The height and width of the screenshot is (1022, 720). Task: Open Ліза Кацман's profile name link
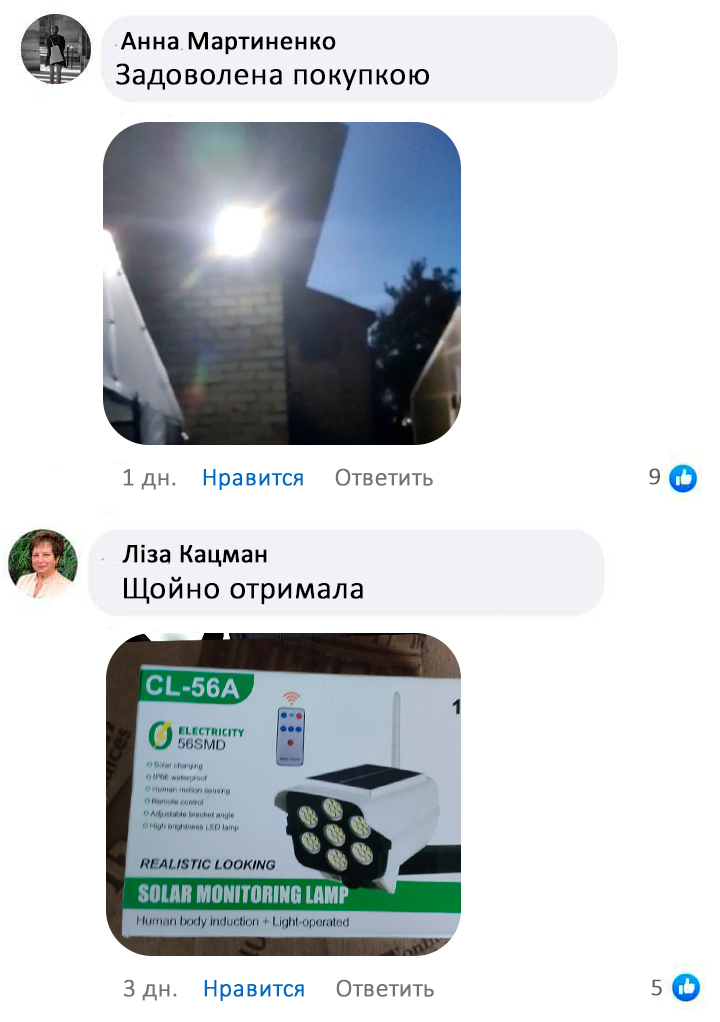195,555
